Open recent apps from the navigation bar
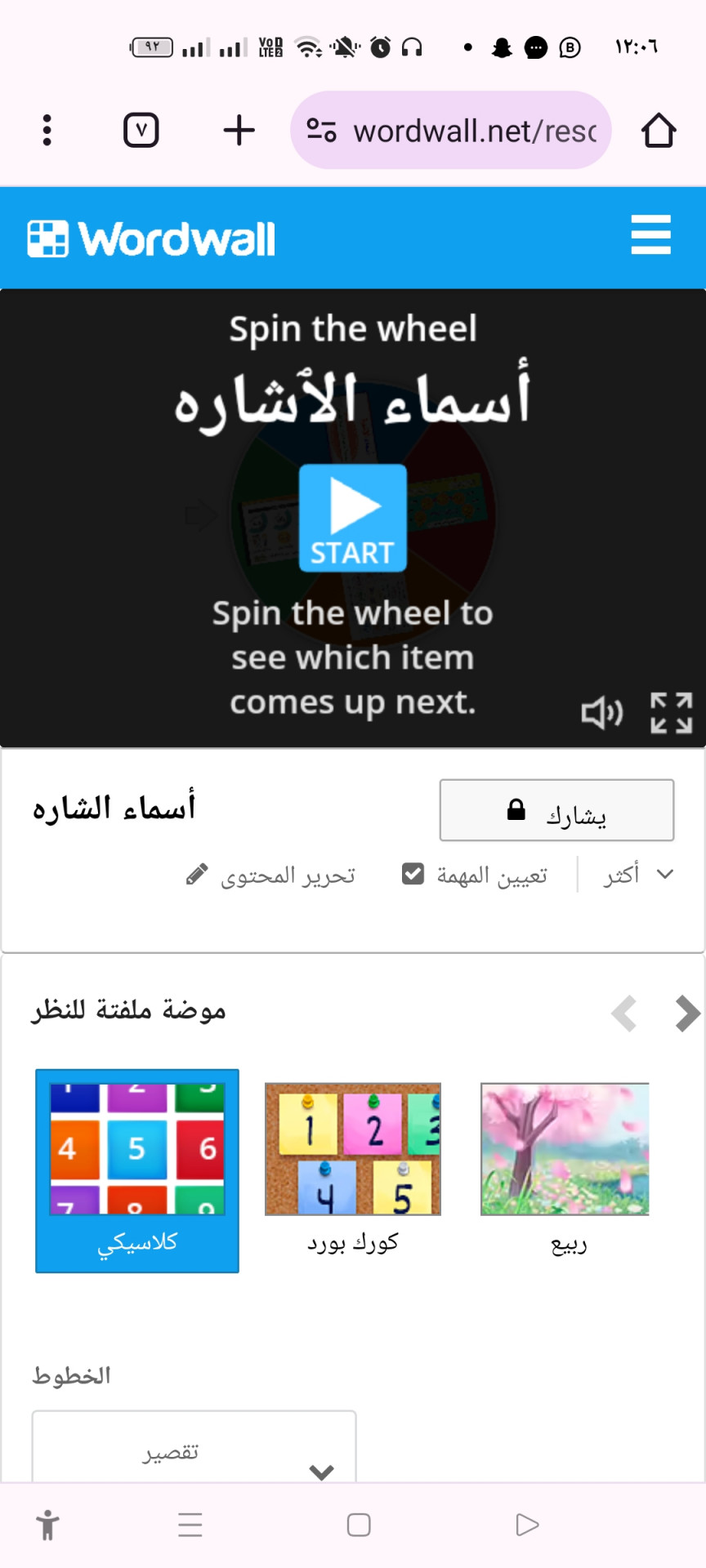This screenshot has height=1568, width=706. (190, 1525)
